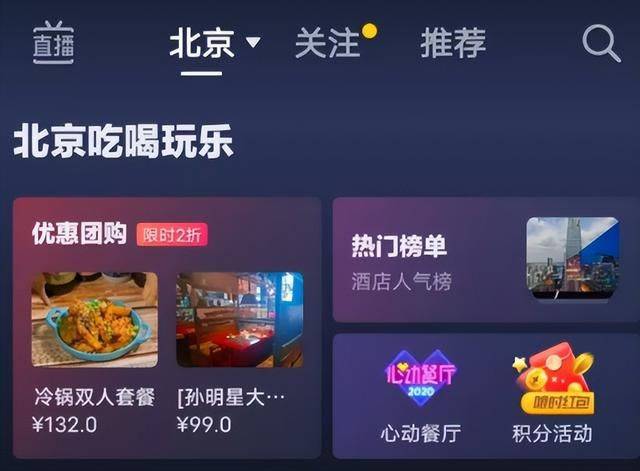
Task: Open the search magnifier
Action: click(x=601, y=44)
